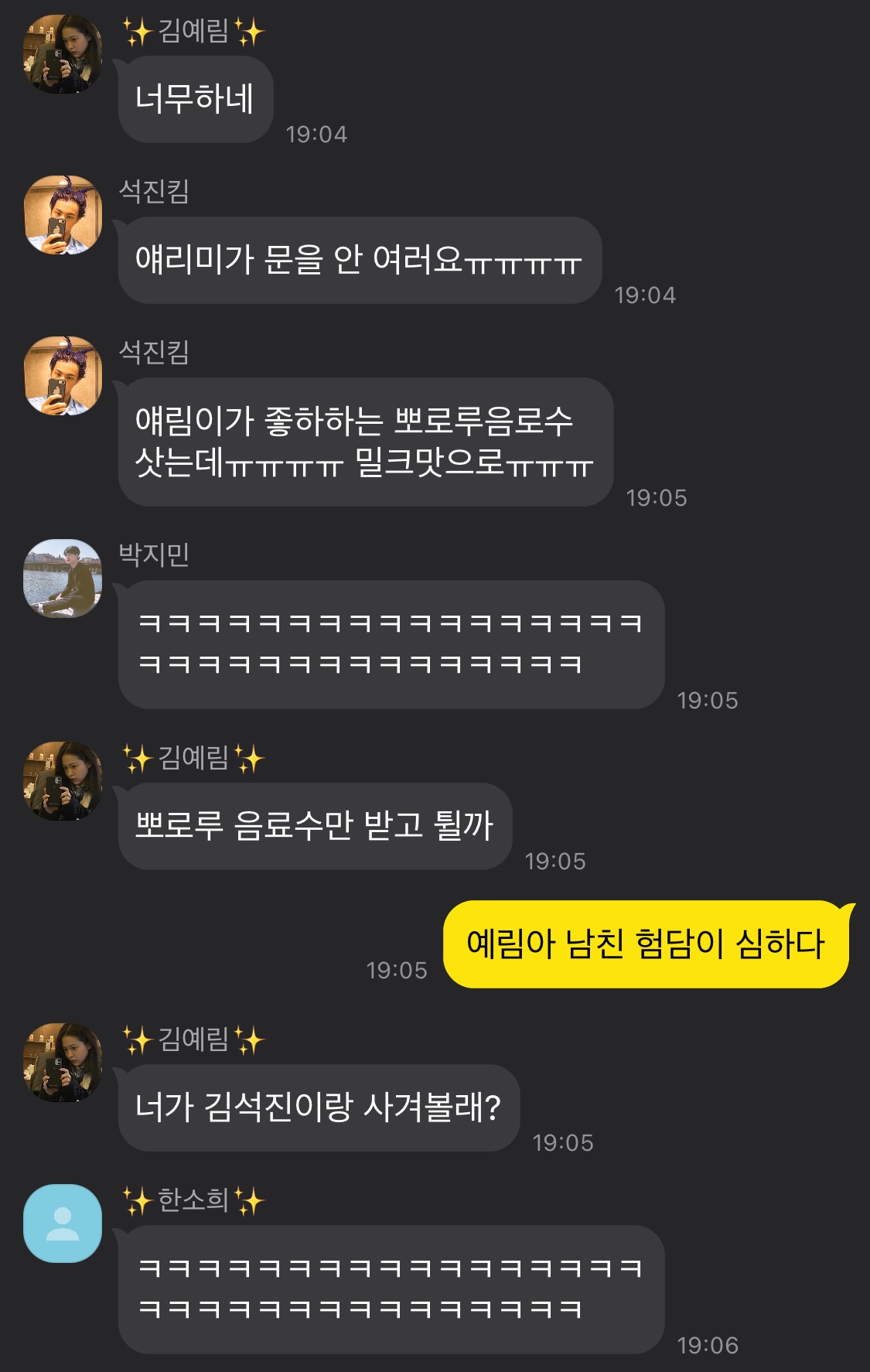870x1372 pixels.
Task: View 한소희's default profile avatar
Action: [x=63, y=1223]
